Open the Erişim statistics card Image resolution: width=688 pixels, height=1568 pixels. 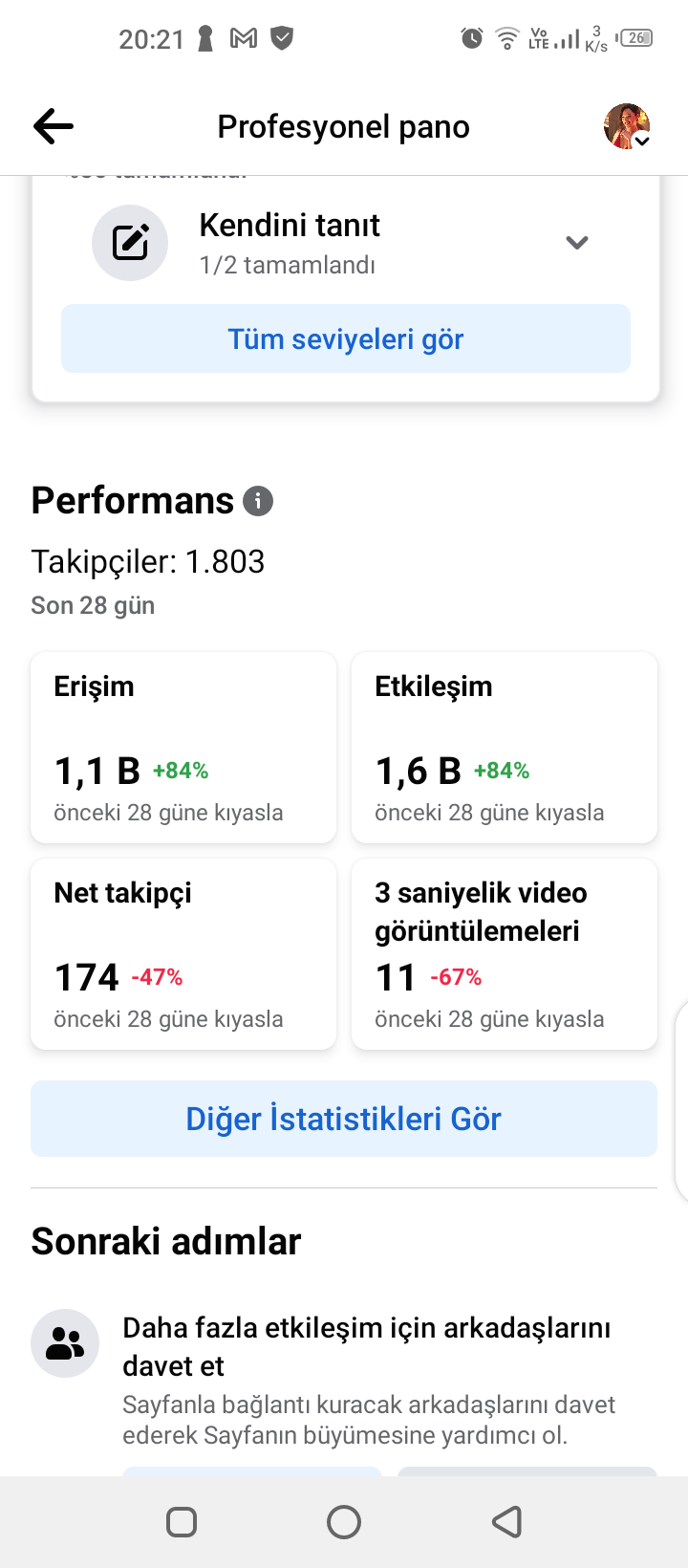click(x=183, y=748)
